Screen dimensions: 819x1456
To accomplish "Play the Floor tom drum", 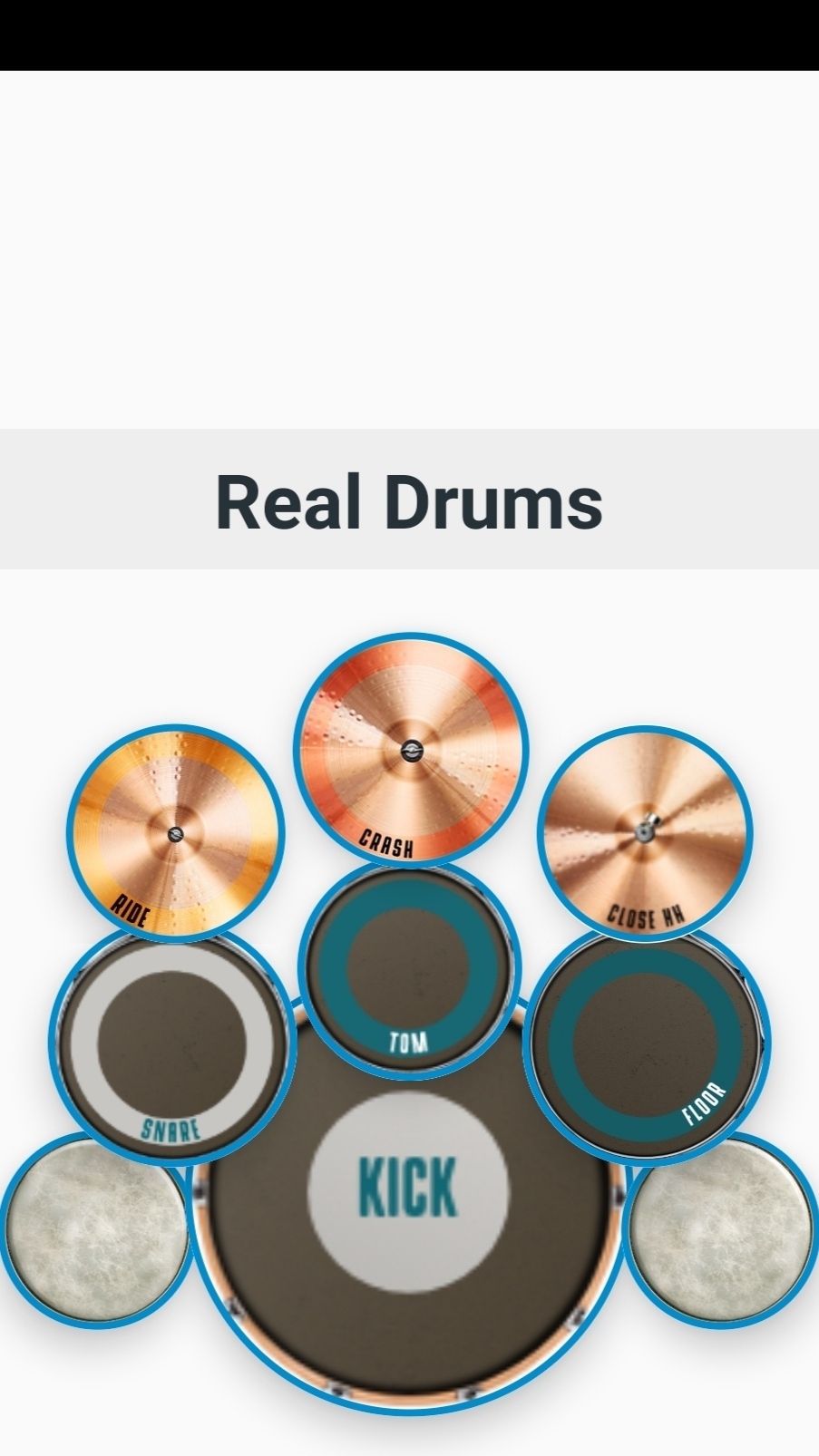I will [646, 1043].
